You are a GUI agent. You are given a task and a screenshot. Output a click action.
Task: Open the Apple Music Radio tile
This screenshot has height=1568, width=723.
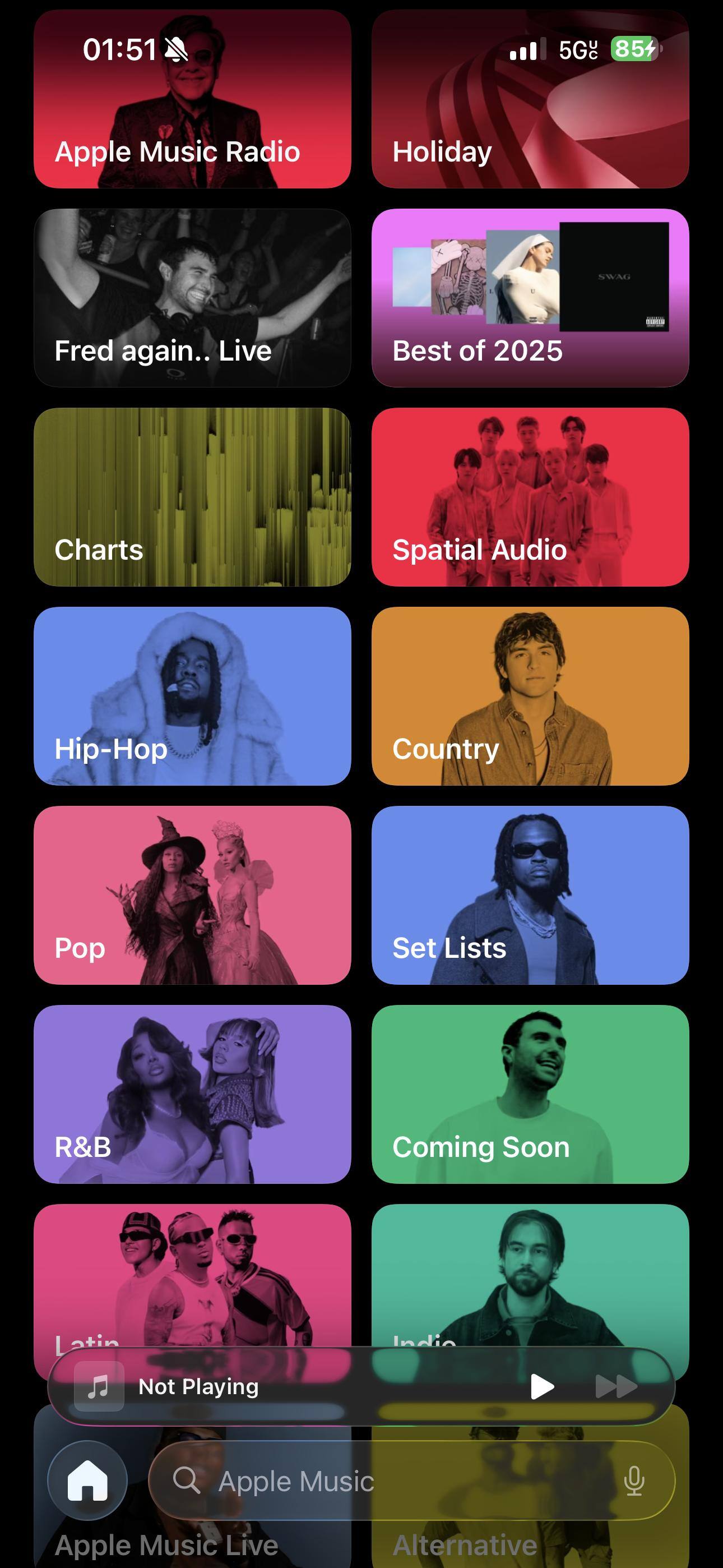pos(192,100)
